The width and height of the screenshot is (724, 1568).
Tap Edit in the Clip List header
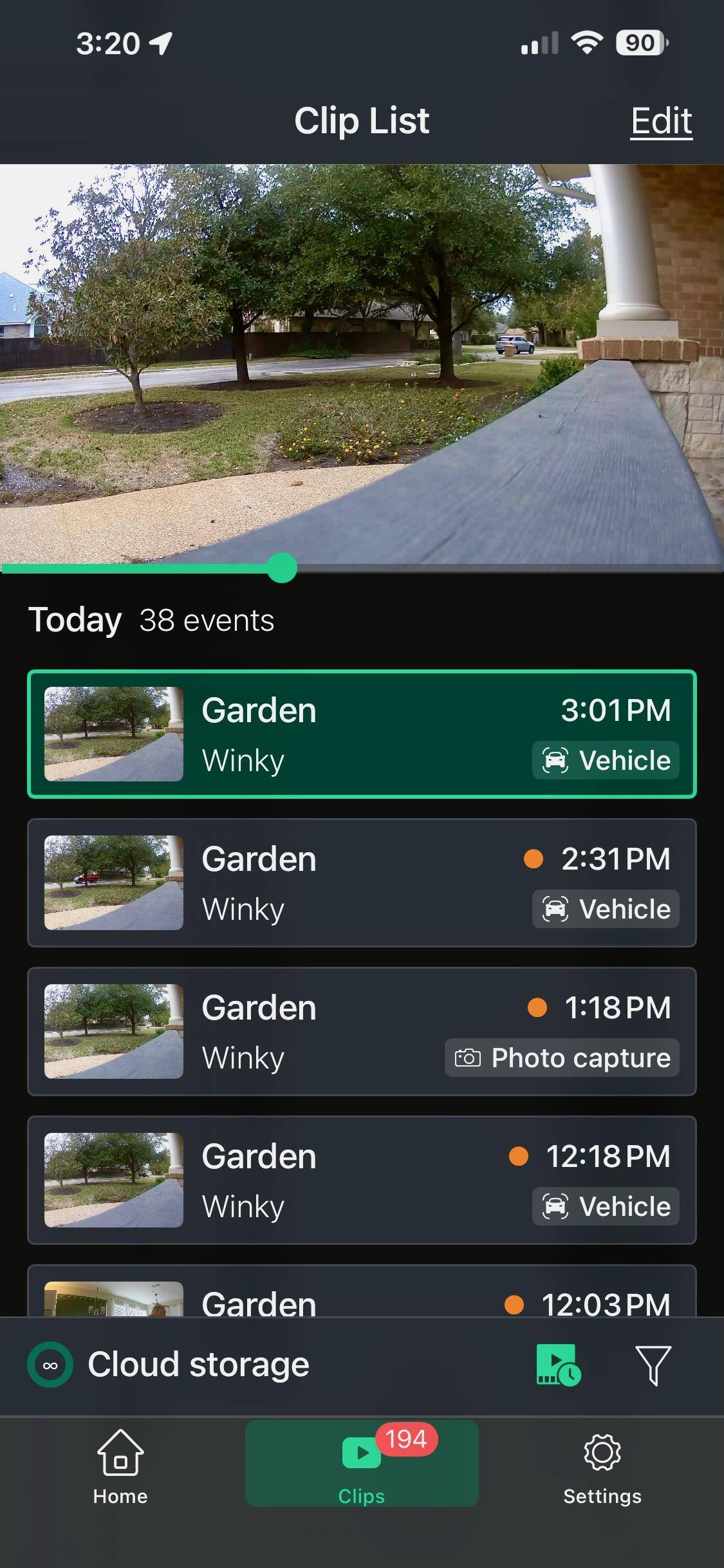[x=661, y=121]
